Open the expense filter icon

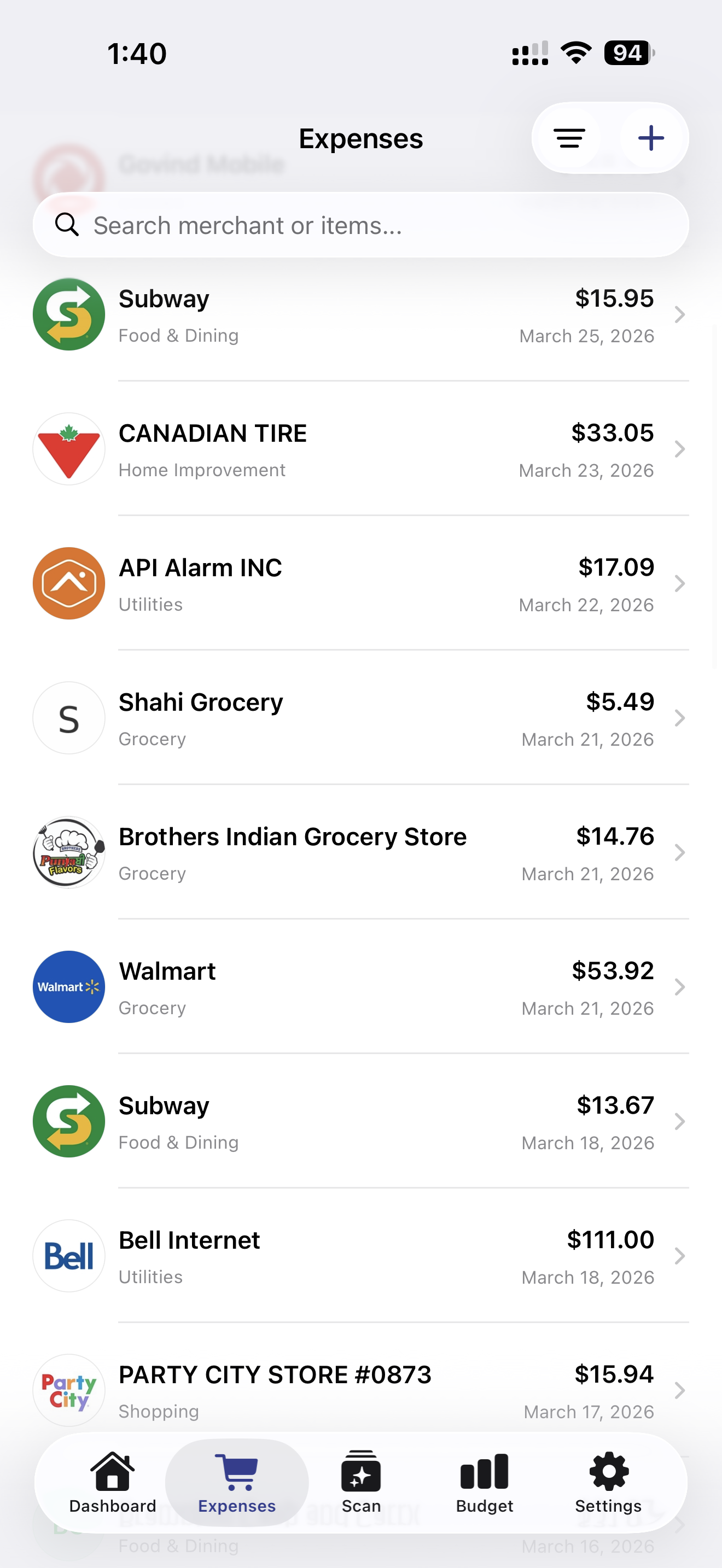[569, 138]
